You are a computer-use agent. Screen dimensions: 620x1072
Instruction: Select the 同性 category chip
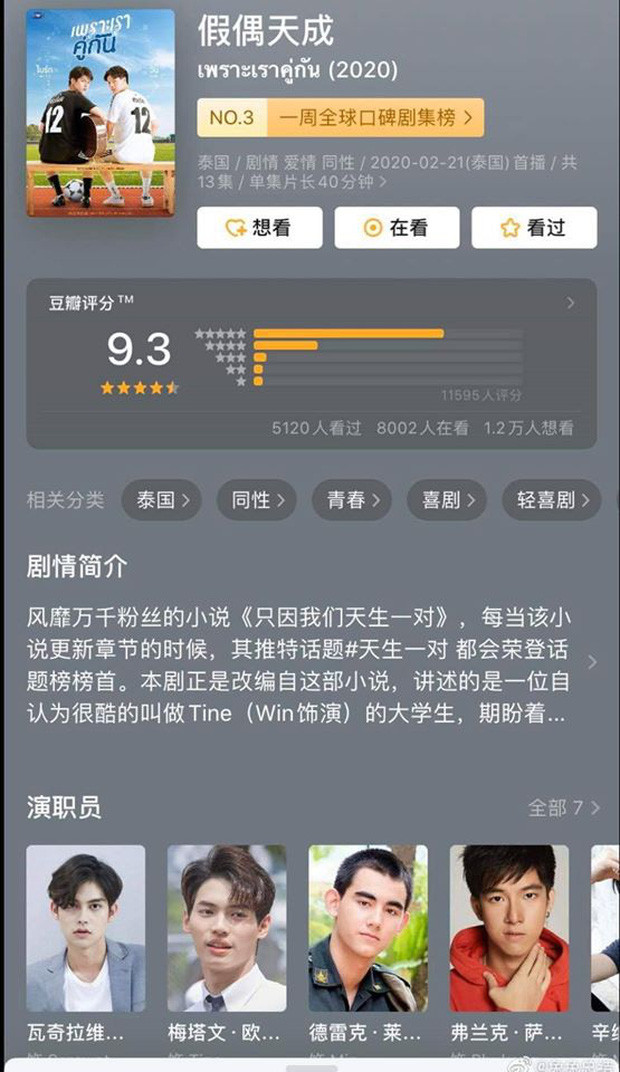pos(257,500)
